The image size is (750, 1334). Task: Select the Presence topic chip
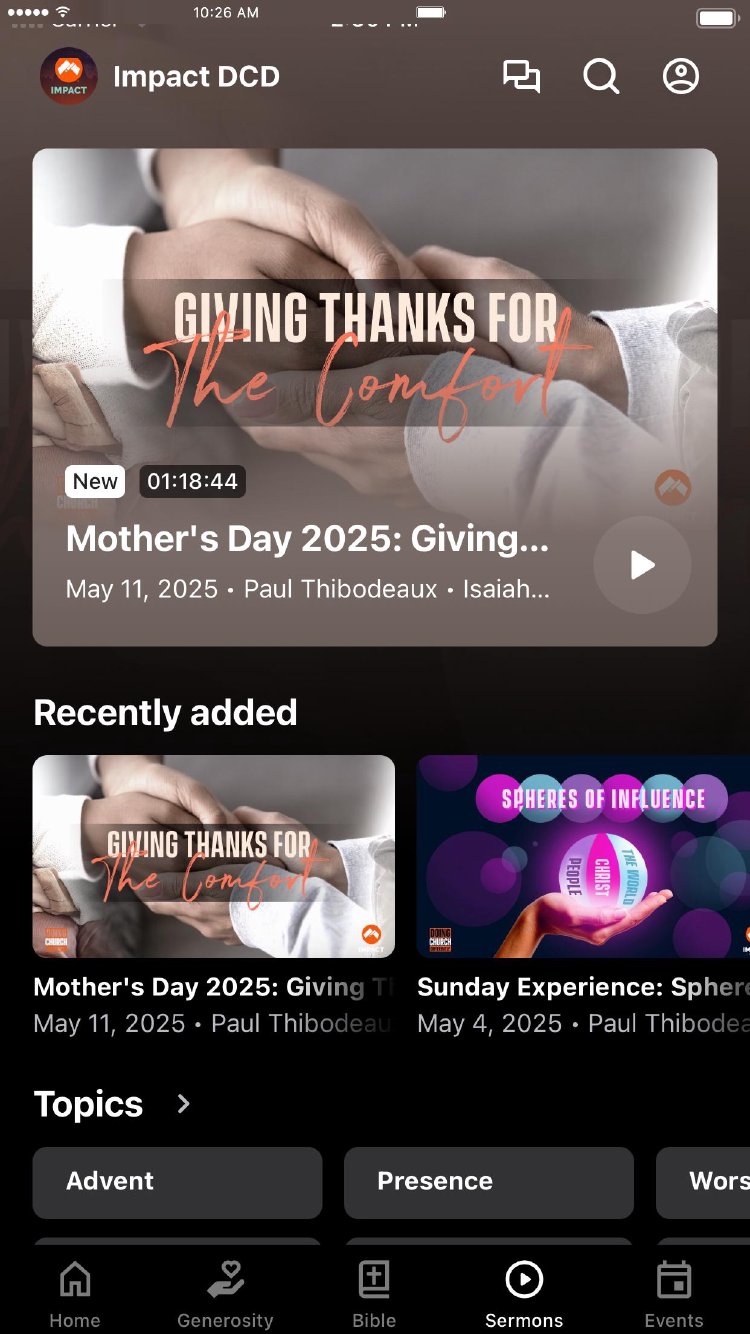489,1182
